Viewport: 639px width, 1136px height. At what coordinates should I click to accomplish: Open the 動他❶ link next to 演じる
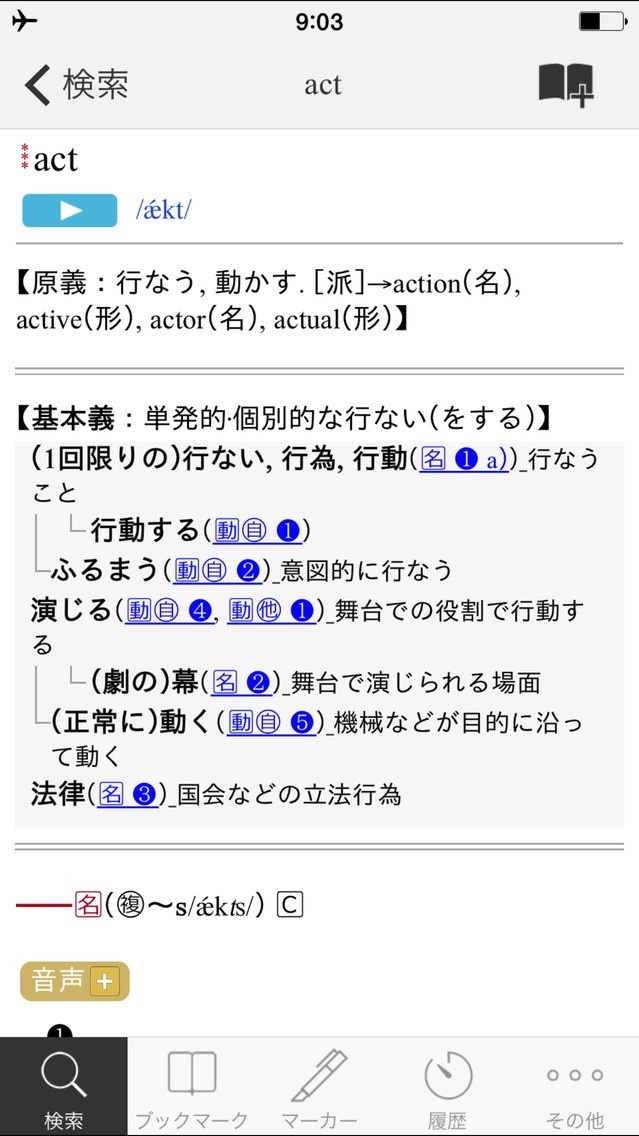[271, 611]
